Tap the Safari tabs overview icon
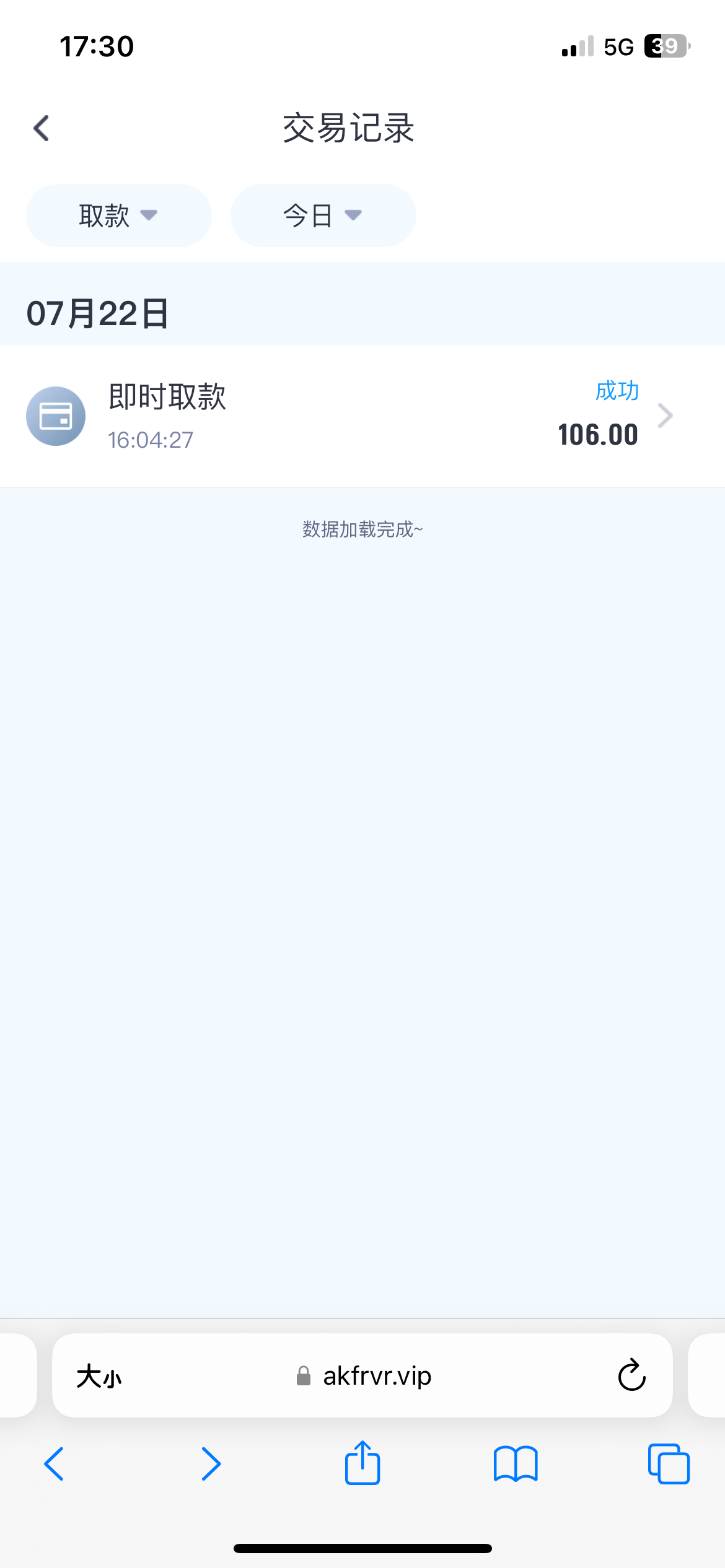 coord(667,1464)
